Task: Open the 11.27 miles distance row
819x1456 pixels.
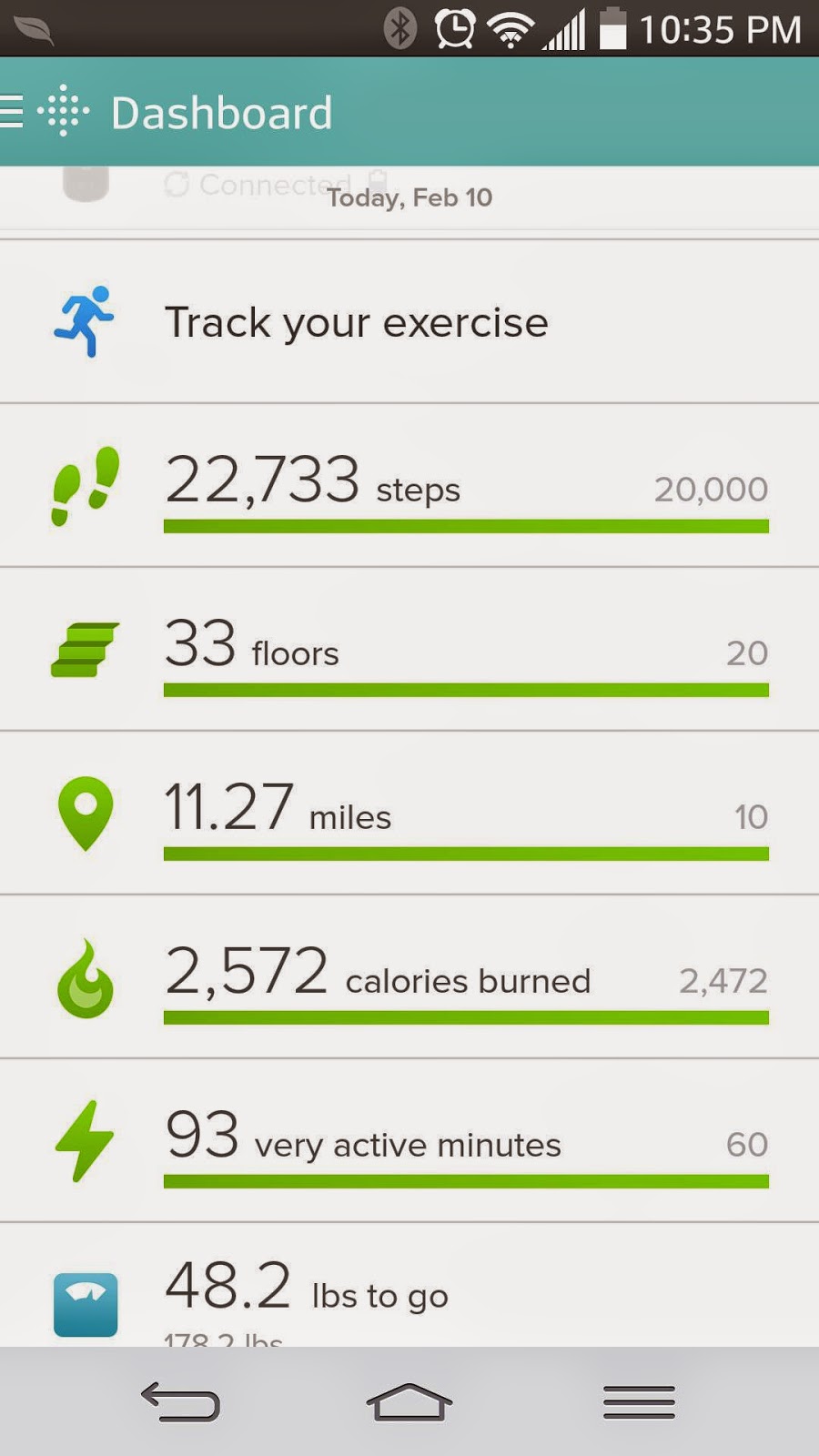Action: [409, 813]
